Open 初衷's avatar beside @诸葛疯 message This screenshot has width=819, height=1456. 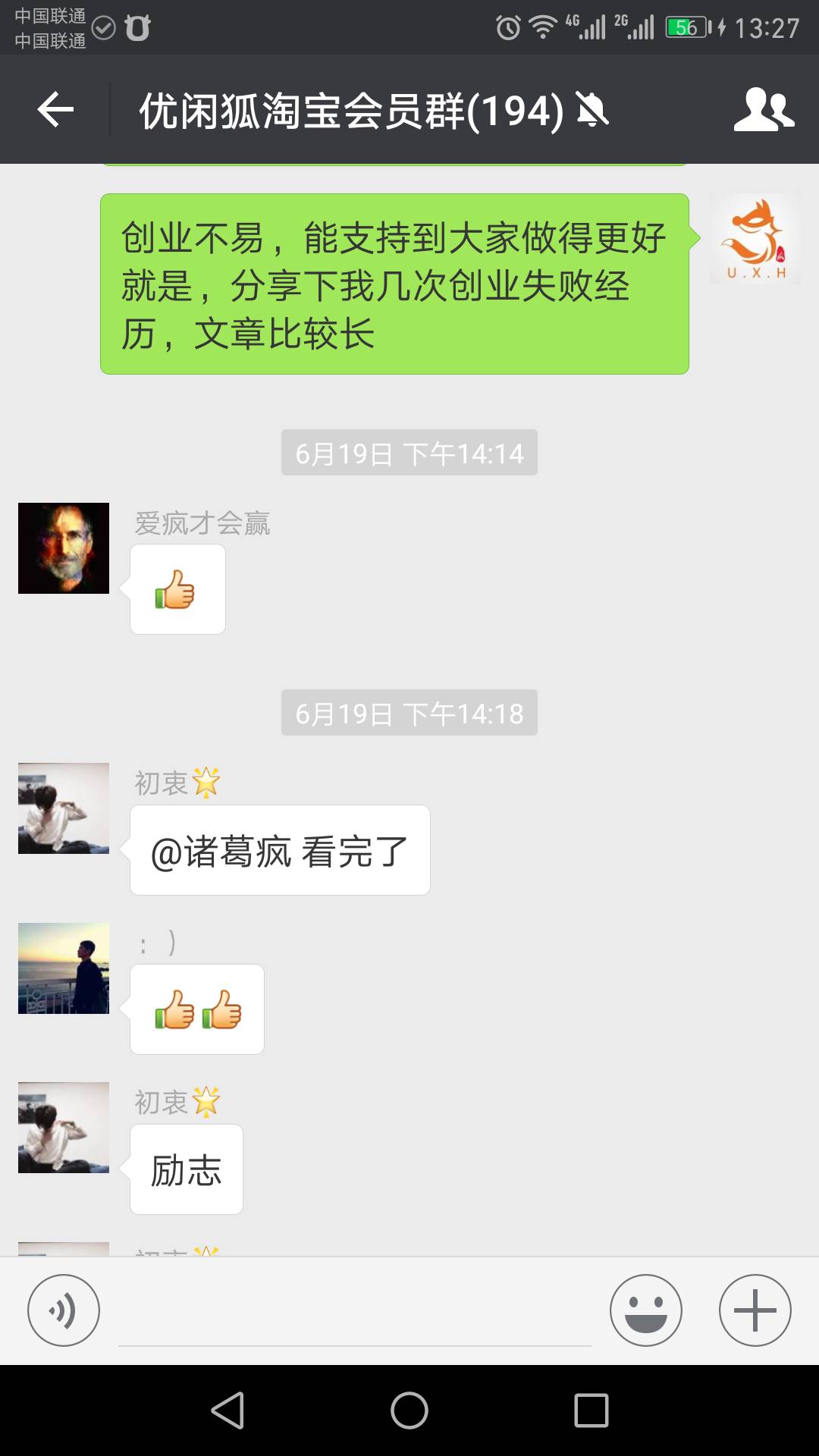64,808
